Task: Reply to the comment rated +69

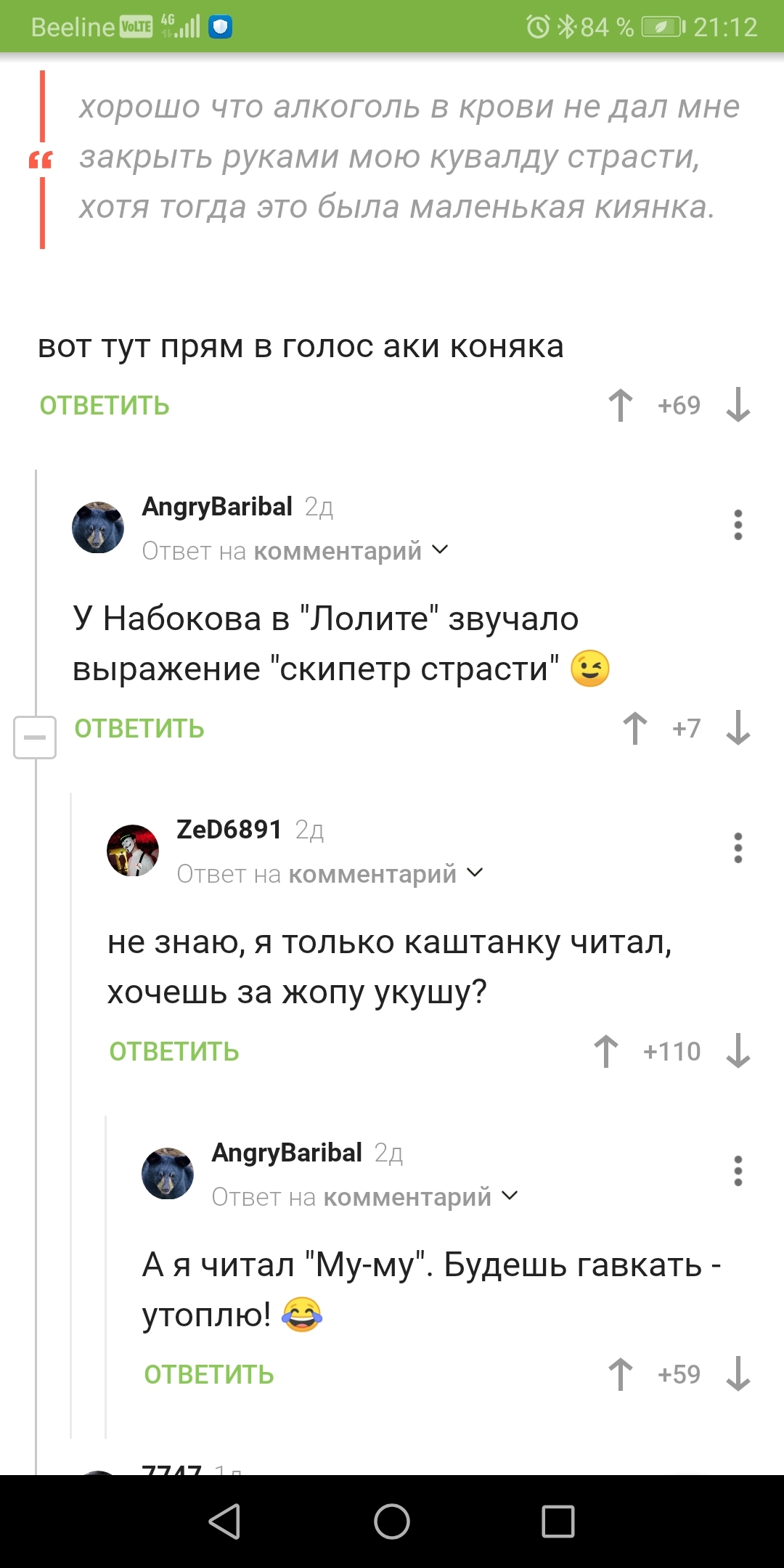Action: point(105,406)
